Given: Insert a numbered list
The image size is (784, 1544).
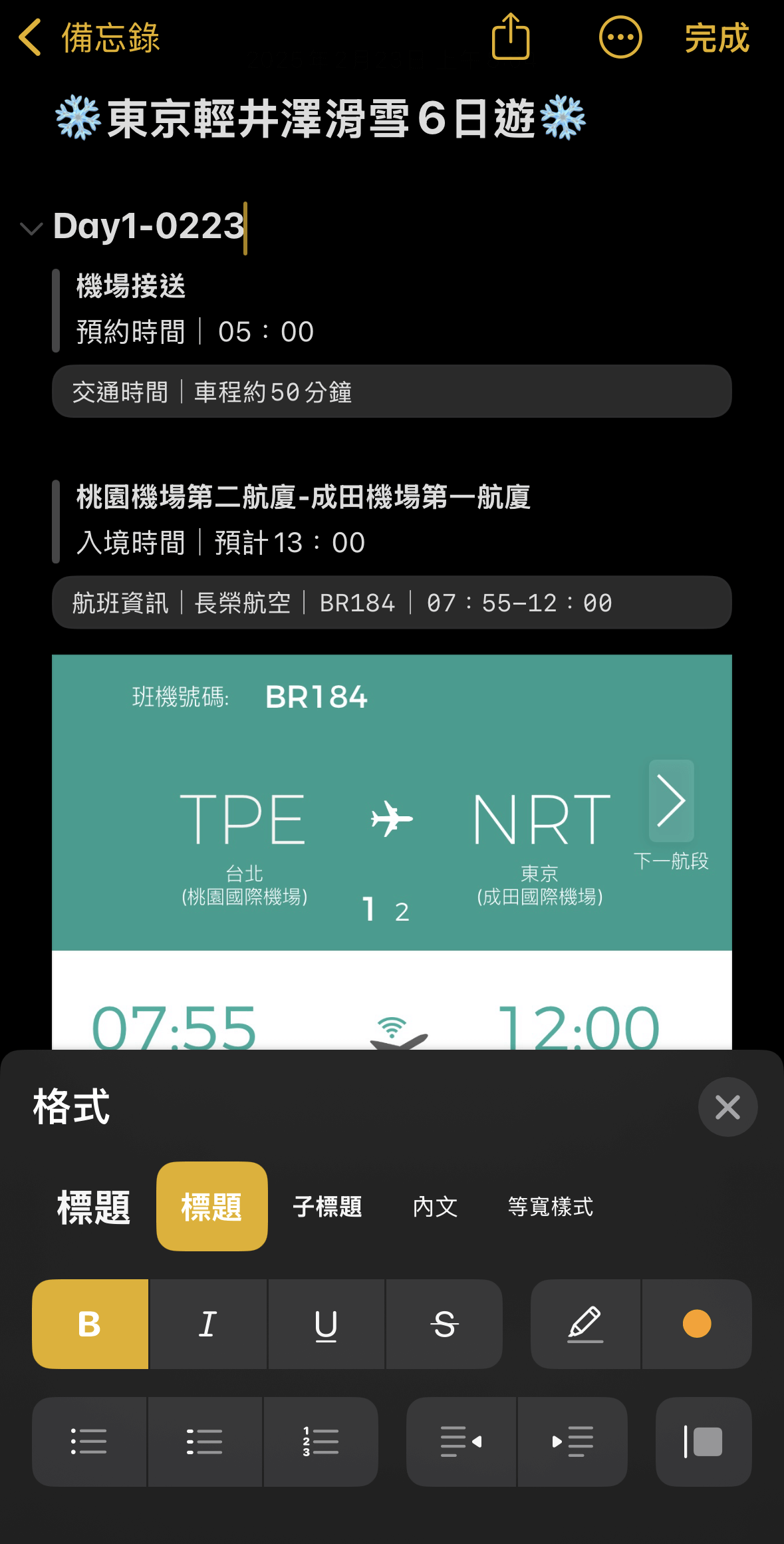Looking at the screenshot, I should tap(321, 1442).
